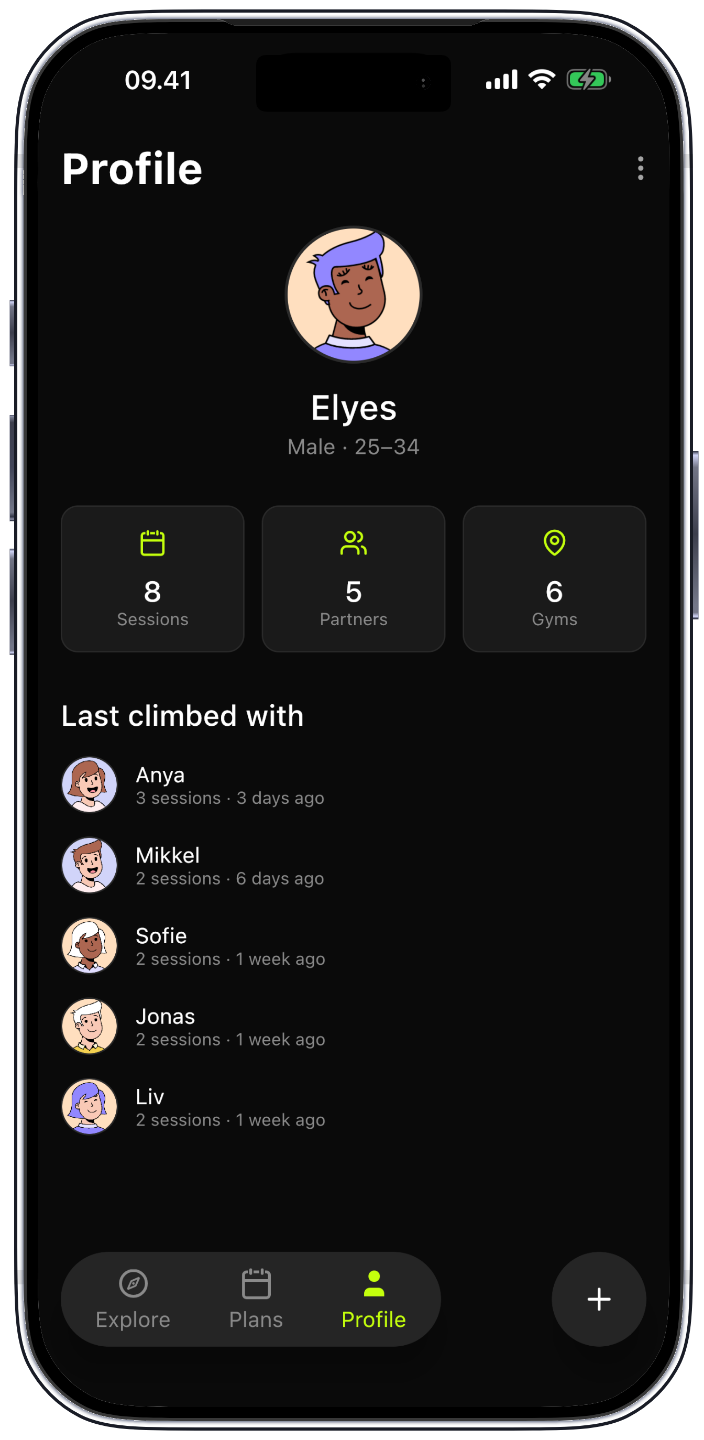This screenshot has height=1440, width=704.
Task: Tap Elyes's profile avatar
Action: click(x=353, y=294)
